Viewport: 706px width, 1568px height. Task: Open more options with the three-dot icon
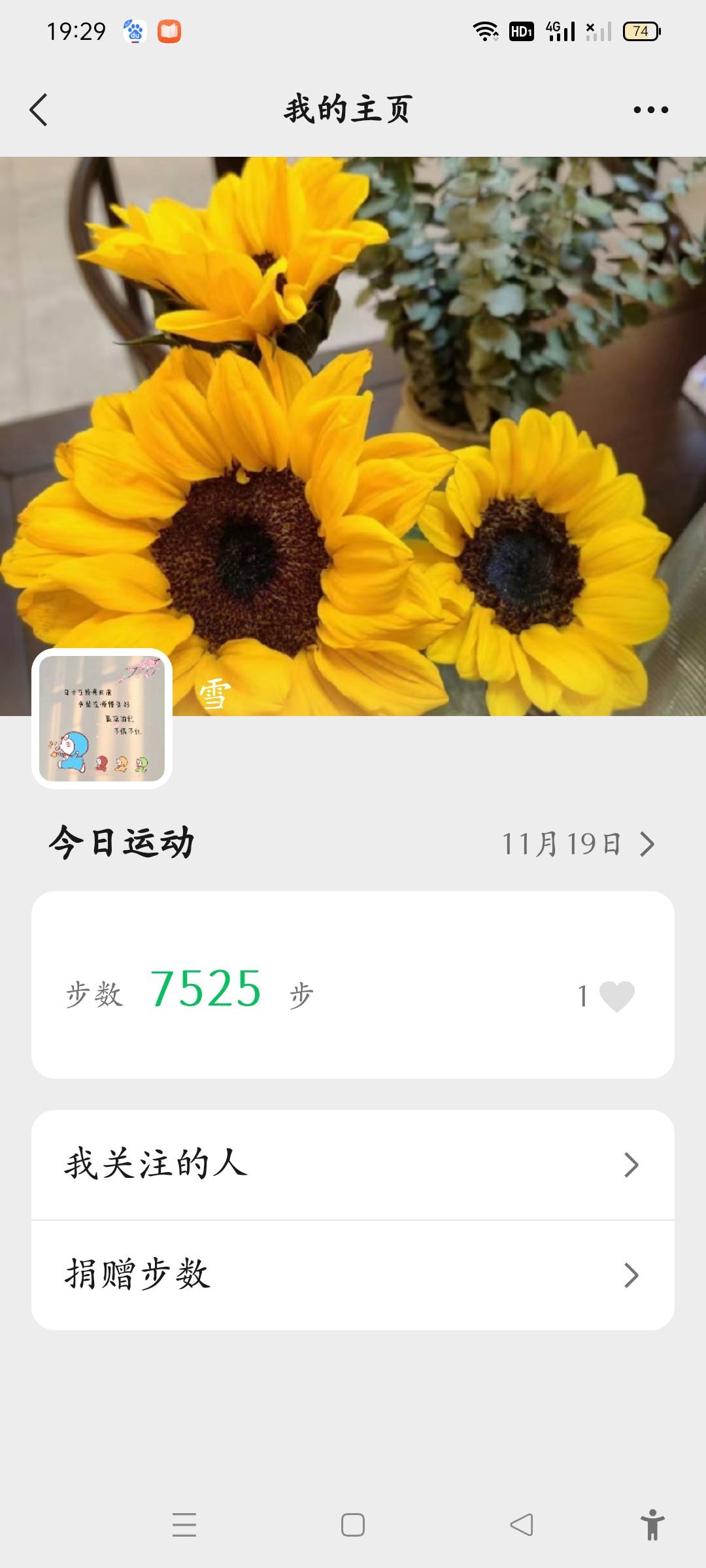point(649,110)
